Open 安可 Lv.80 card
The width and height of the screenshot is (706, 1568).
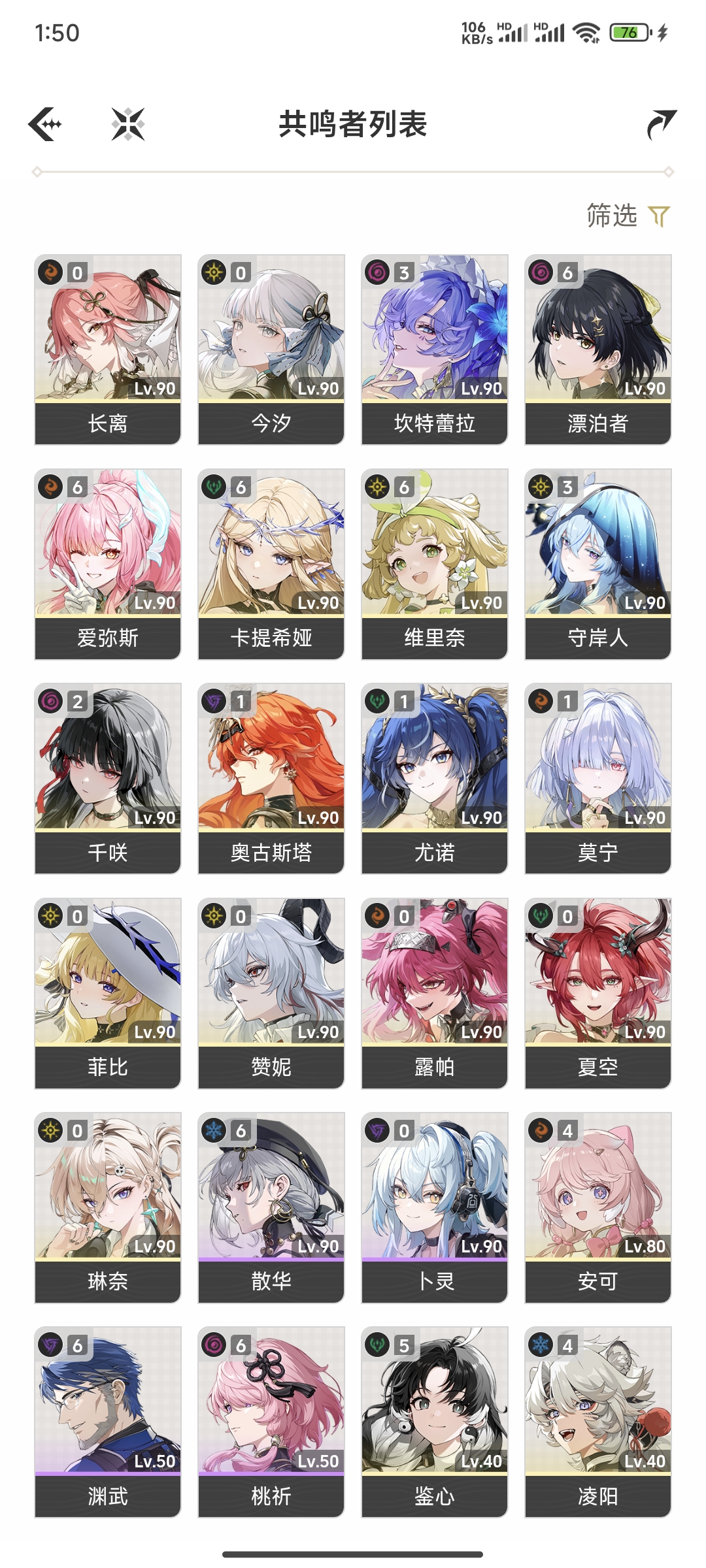click(x=598, y=1207)
